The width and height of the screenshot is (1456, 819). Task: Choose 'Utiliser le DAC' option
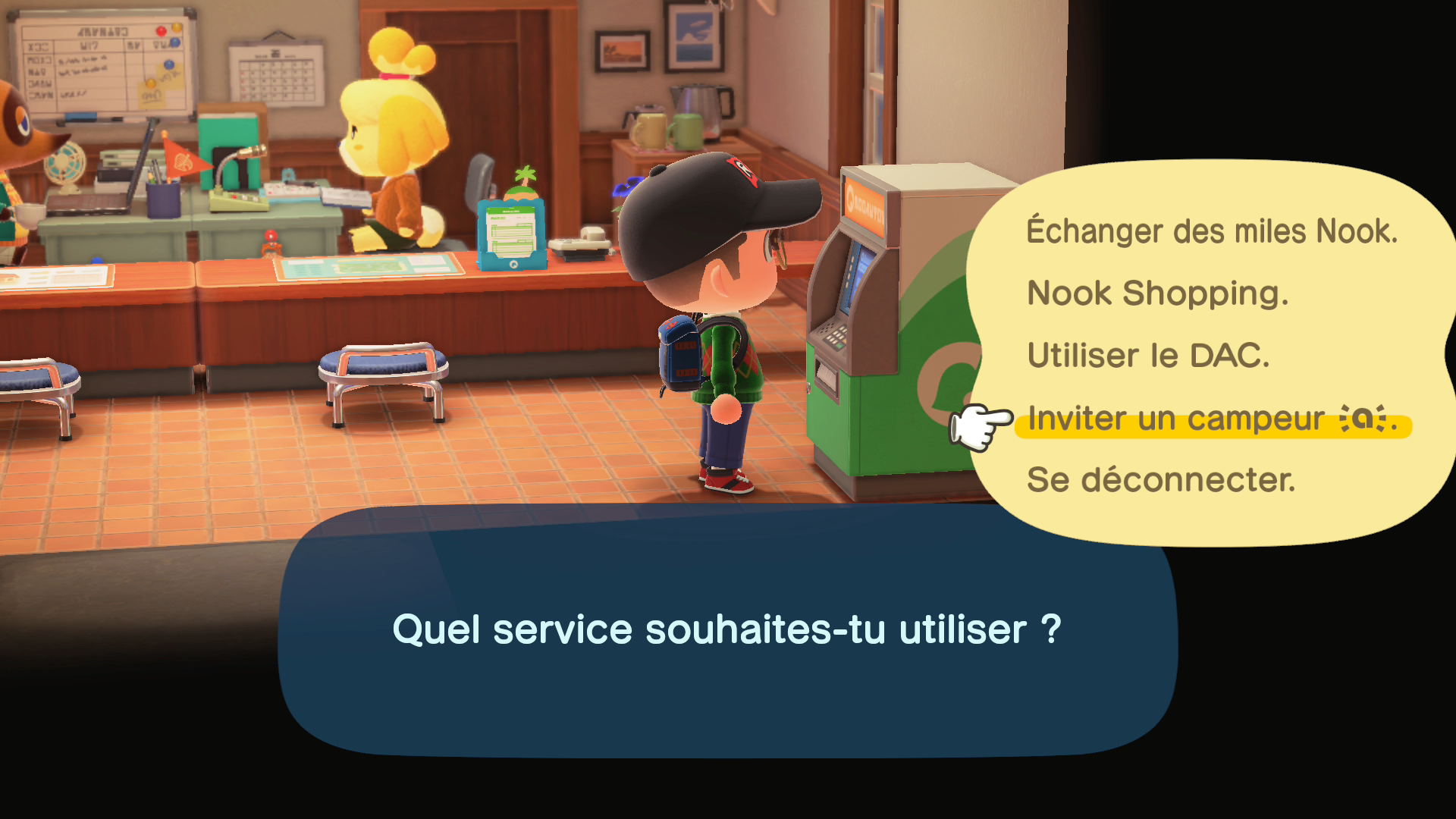coord(1148,356)
